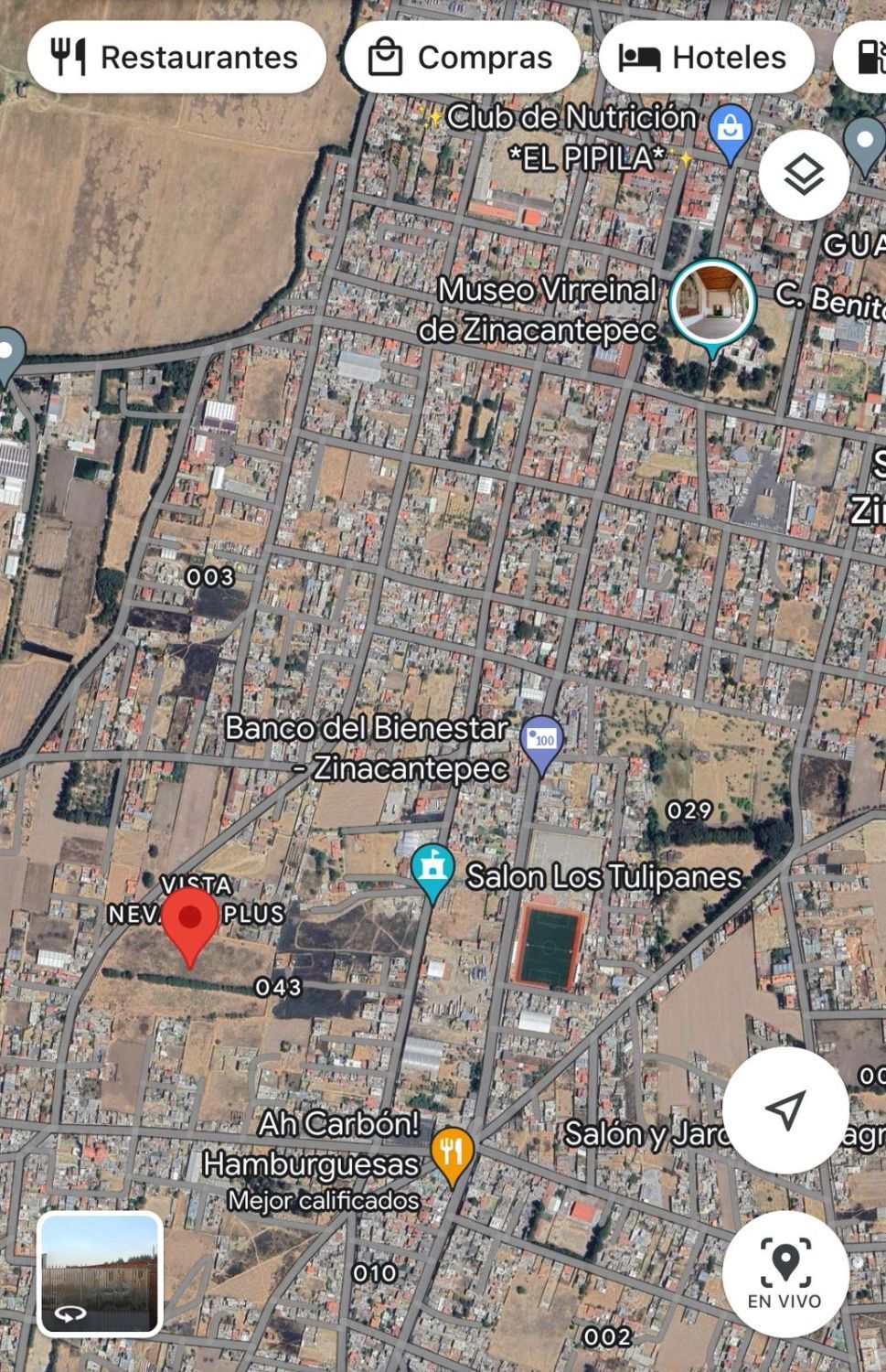Open Salon Los Tulipanes marker

(x=432, y=872)
